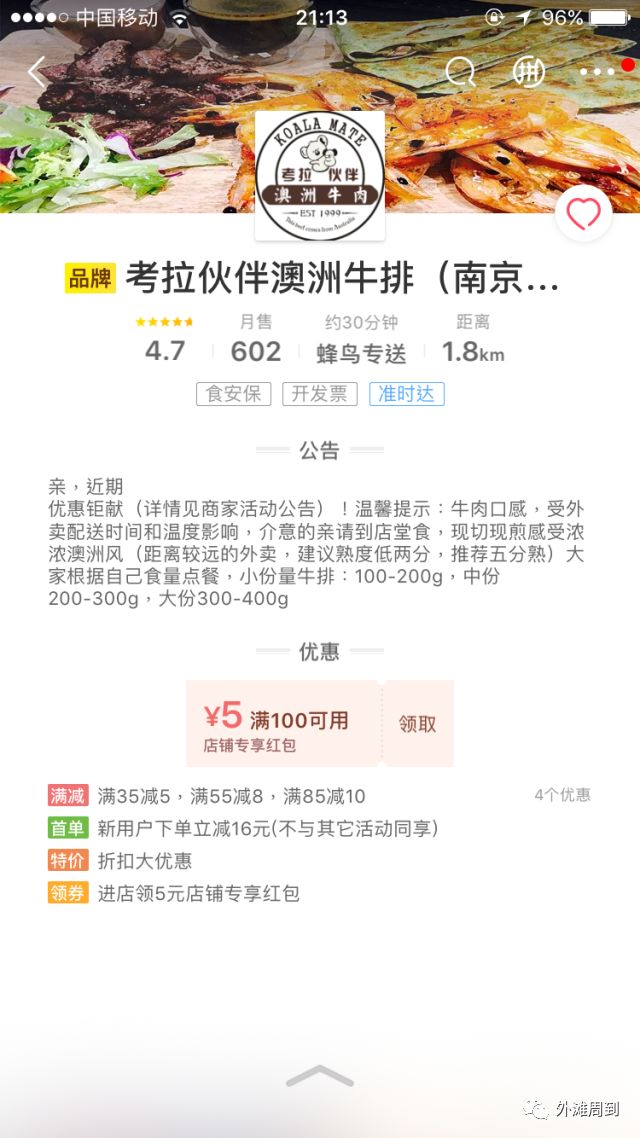The image size is (640, 1138).
Task: Open the search magnifier icon
Action: tap(460, 72)
